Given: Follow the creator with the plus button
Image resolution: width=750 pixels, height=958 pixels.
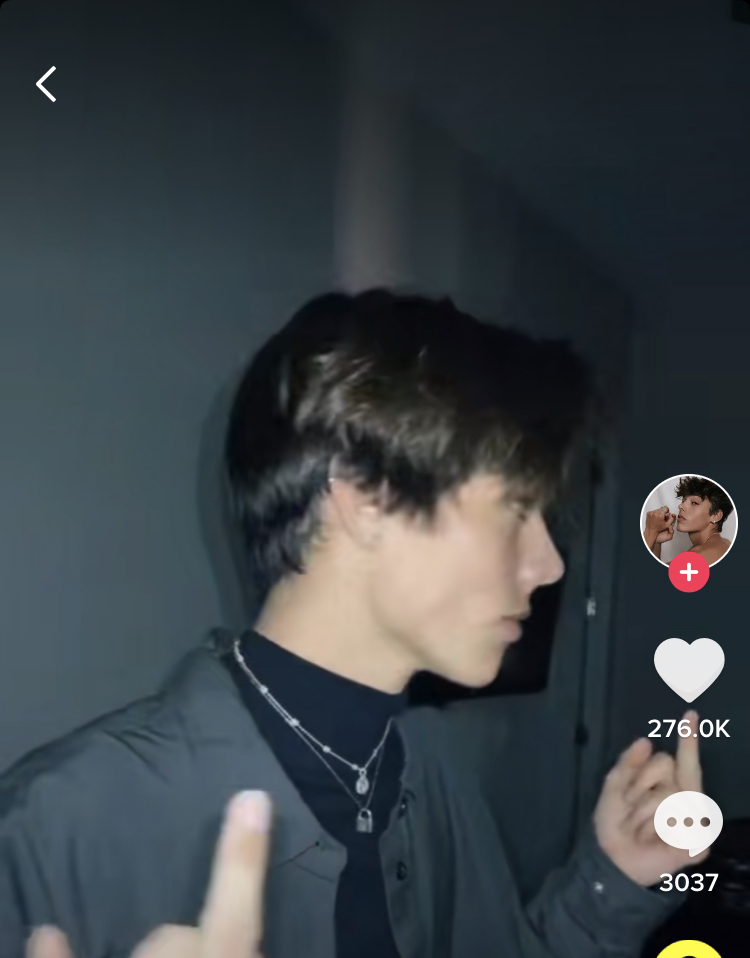Looking at the screenshot, I should tap(688, 572).
